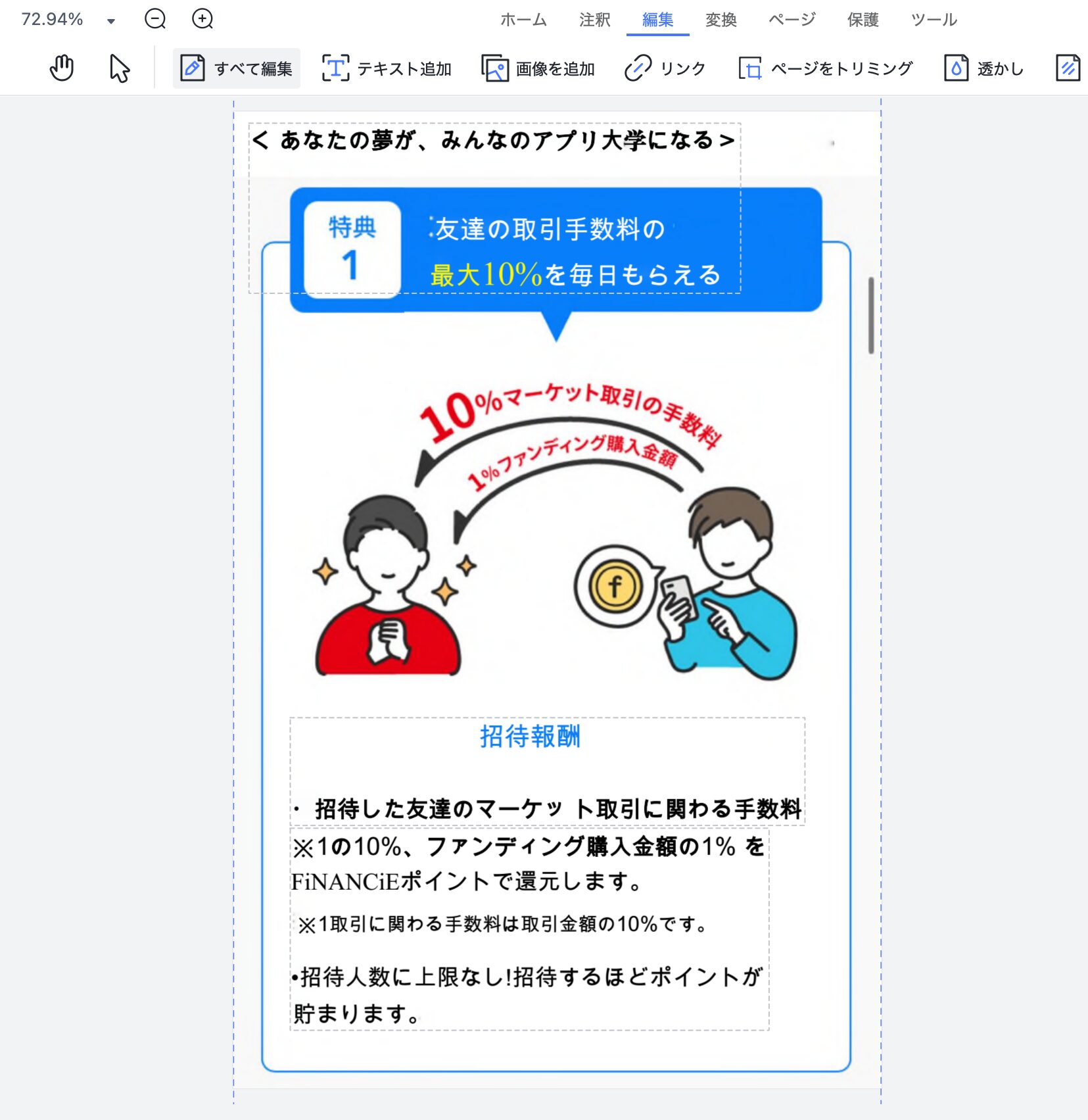Choose the arrow selection tool
This screenshot has height=1120, width=1088.
tap(119, 68)
